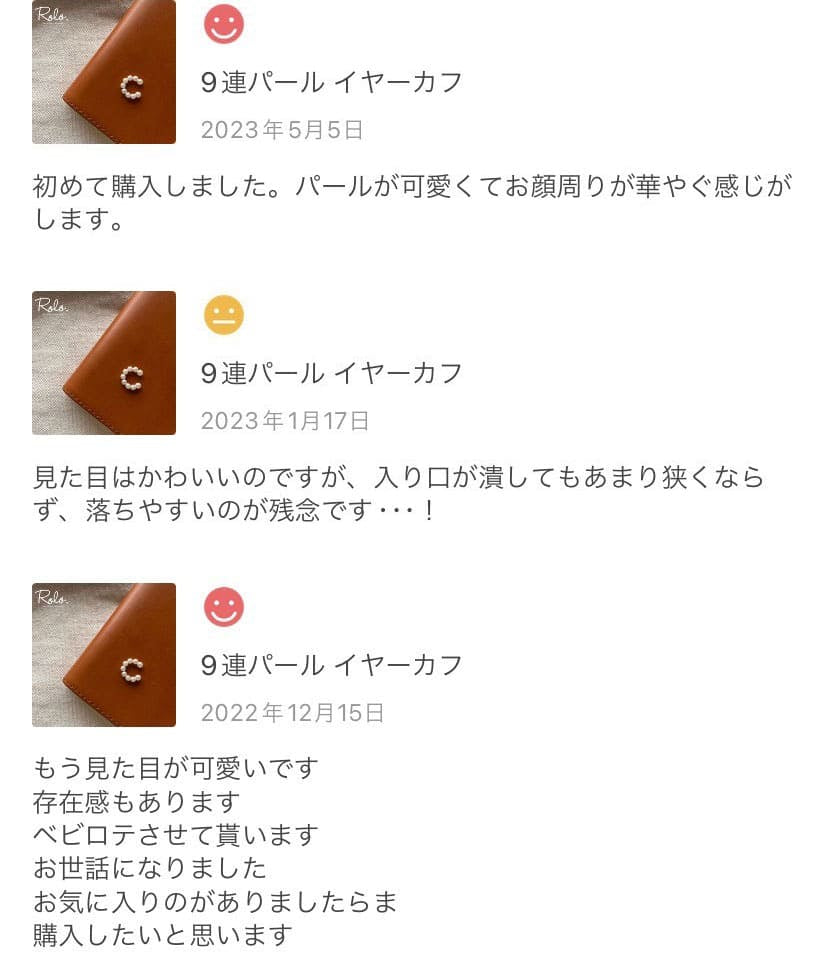Open the middle review's product image
Screen dimensions: 828x961
click(x=103, y=362)
